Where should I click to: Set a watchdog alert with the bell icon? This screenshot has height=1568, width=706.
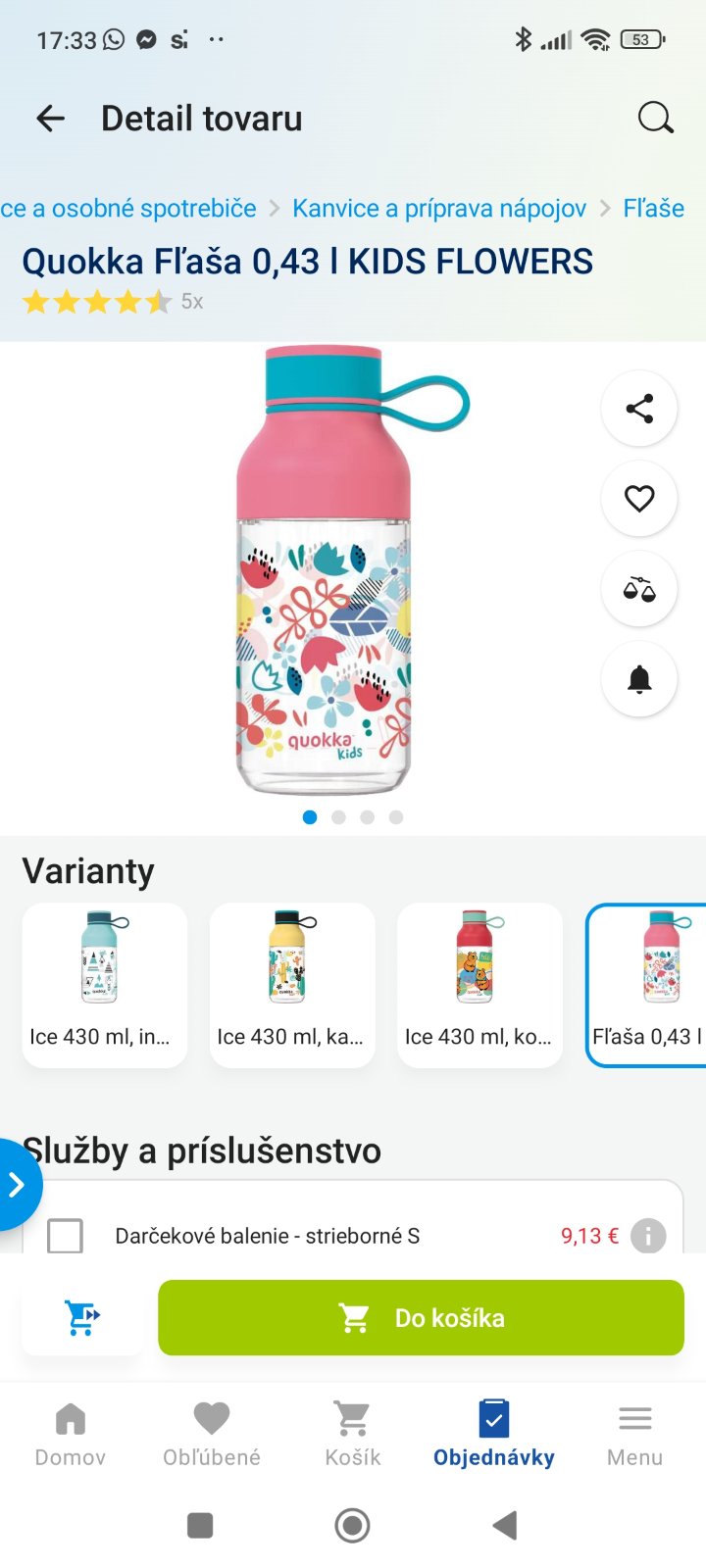click(639, 679)
